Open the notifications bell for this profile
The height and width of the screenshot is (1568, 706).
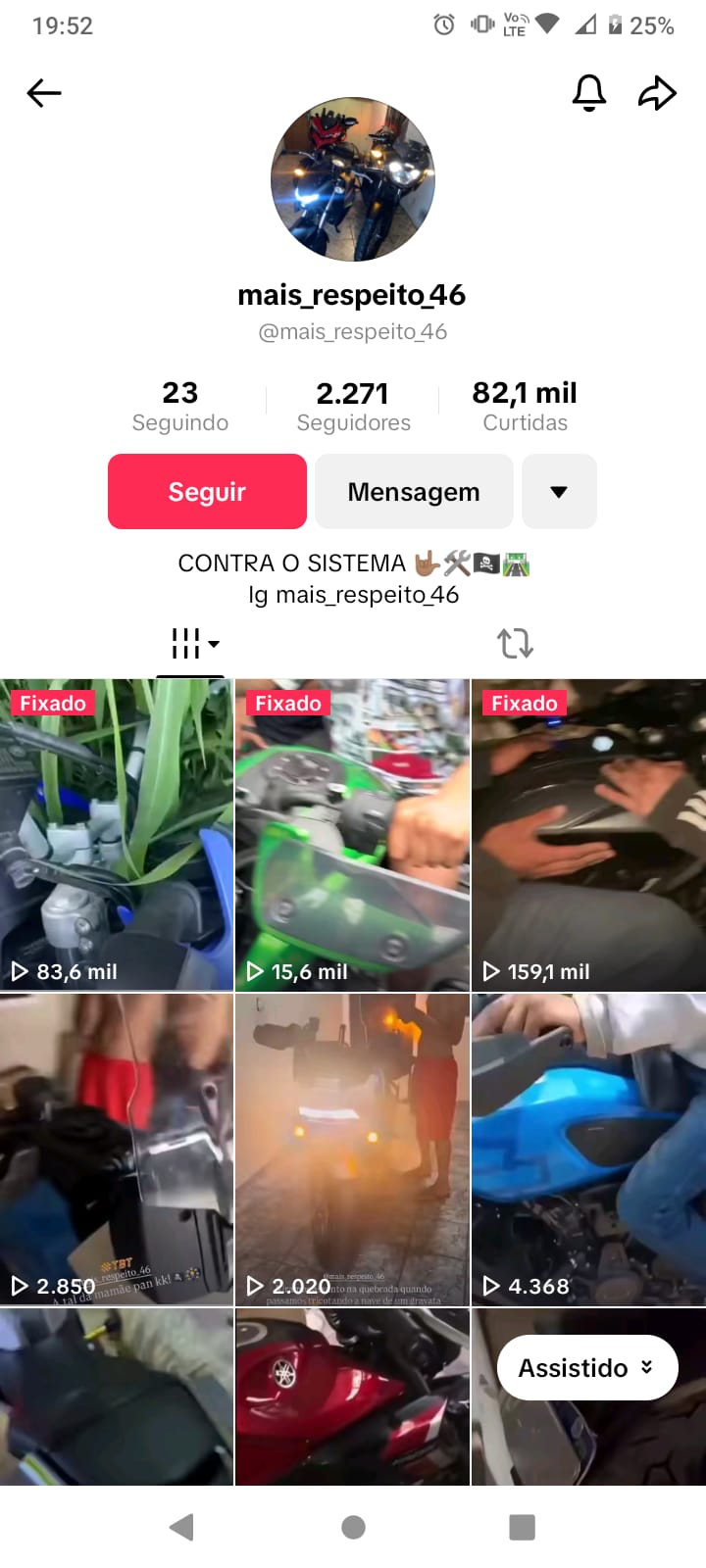589,93
